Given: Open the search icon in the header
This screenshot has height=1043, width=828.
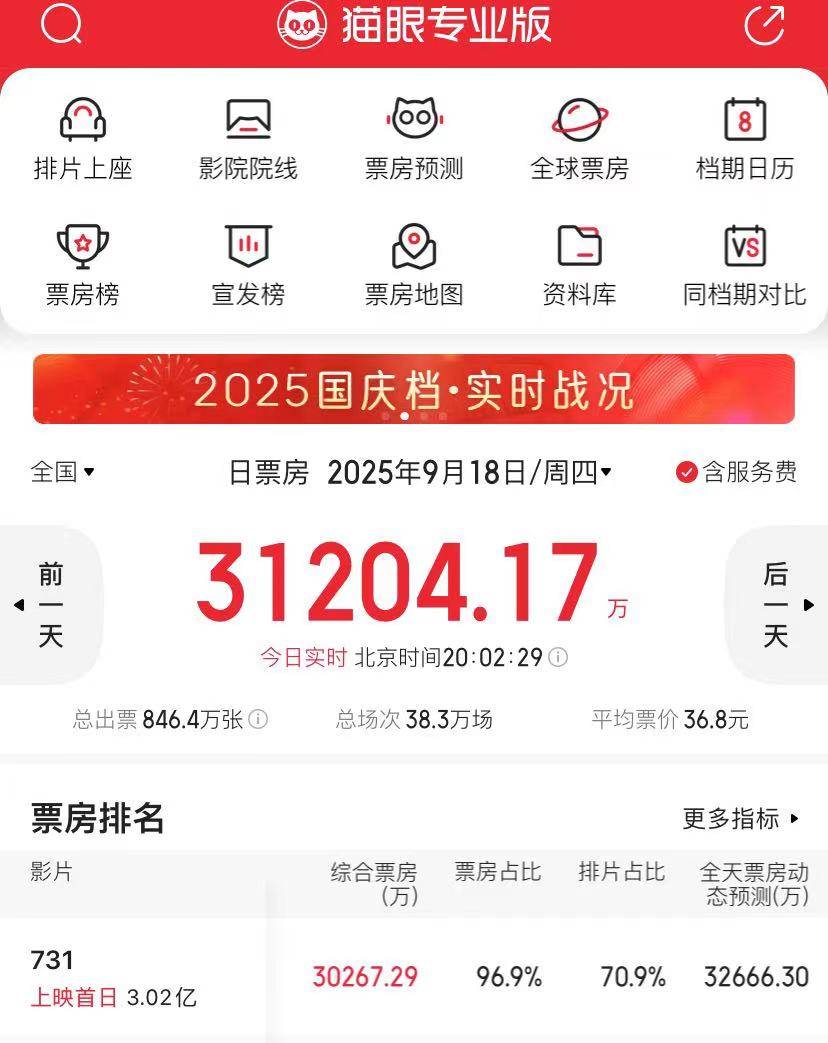Looking at the screenshot, I should tap(62, 24).
